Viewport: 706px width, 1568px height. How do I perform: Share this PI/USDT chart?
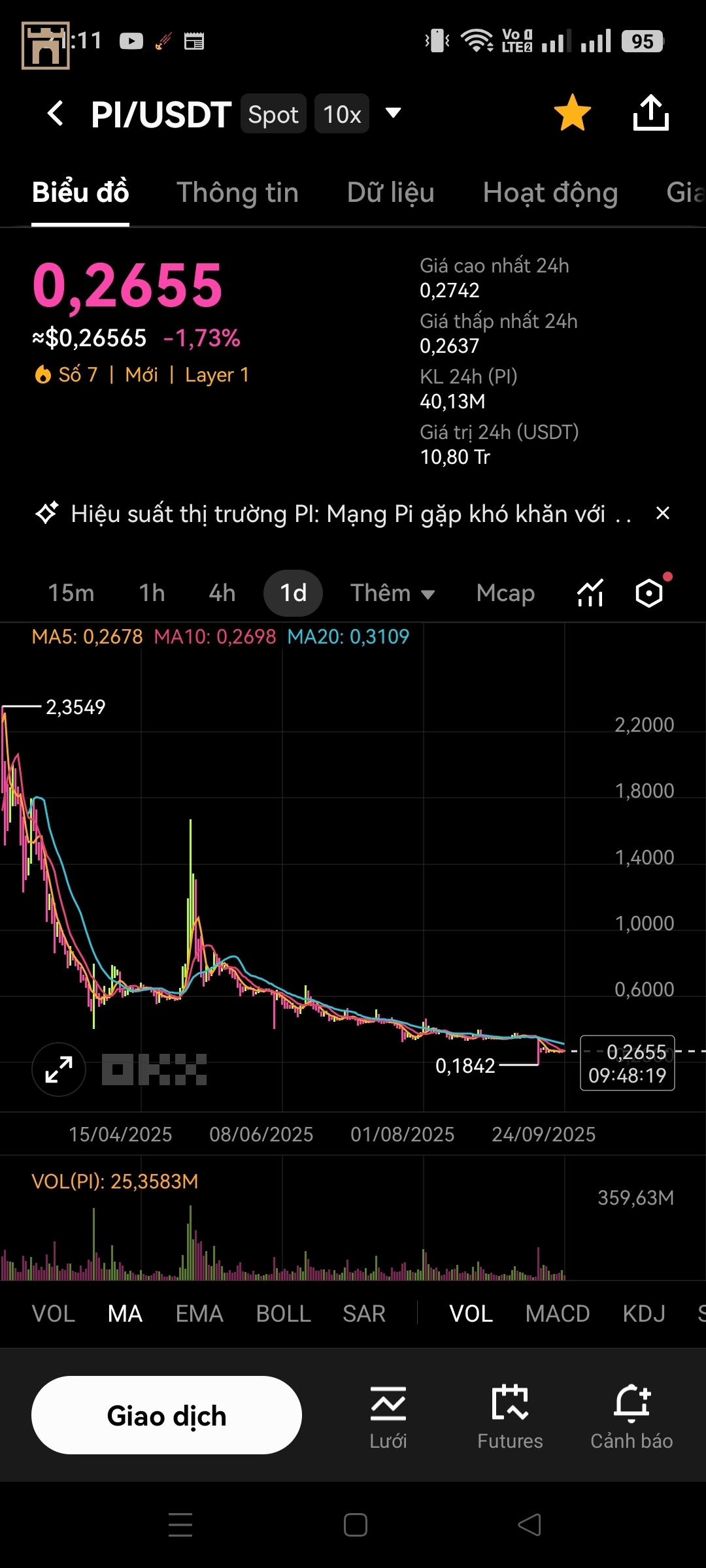tap(650, 113)
